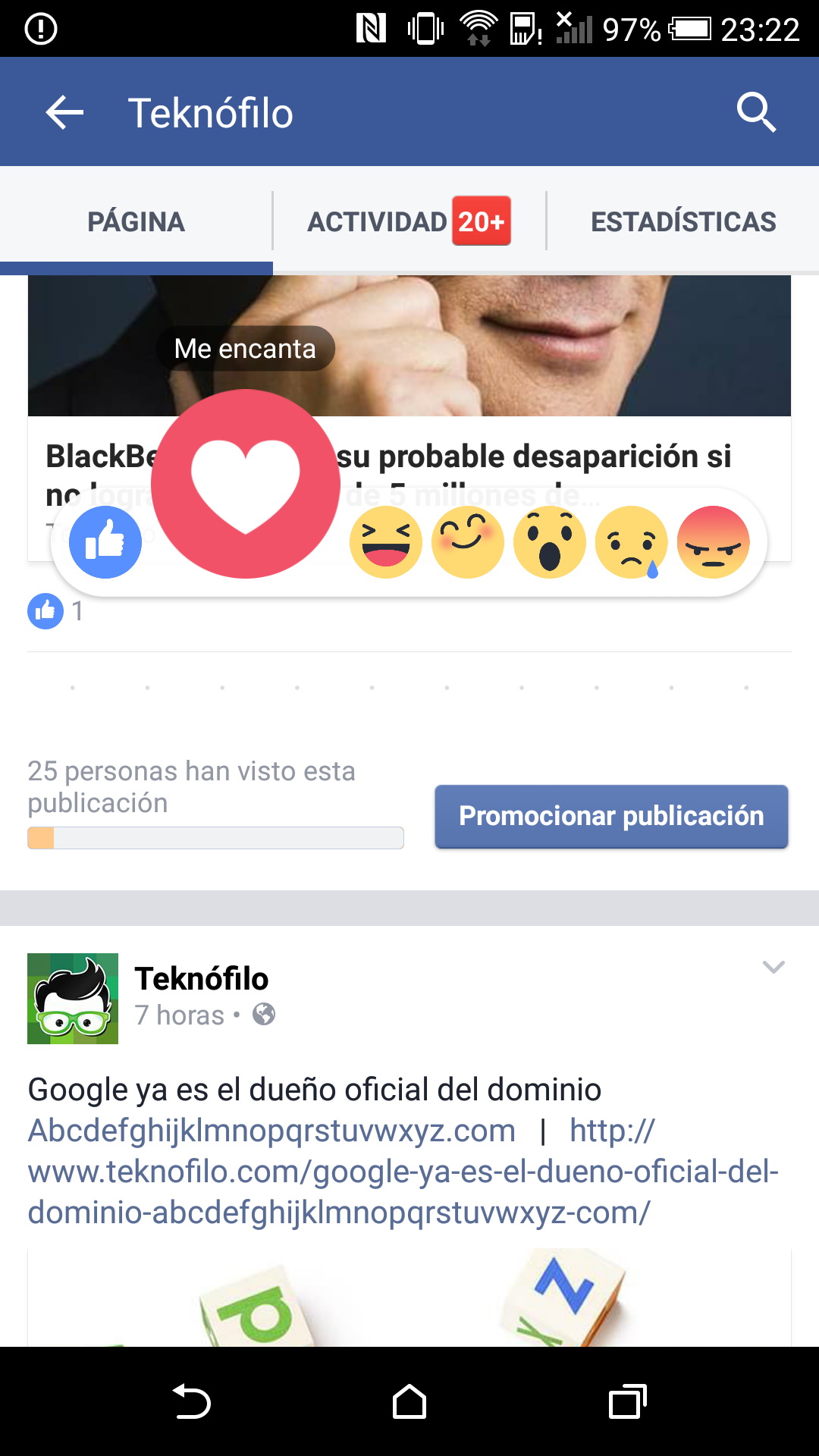Pick the blushing happy face reaction
Image resolution: width=819 pixels, height=1456 pixels.
pyautogui.click(x=467, y=542)
